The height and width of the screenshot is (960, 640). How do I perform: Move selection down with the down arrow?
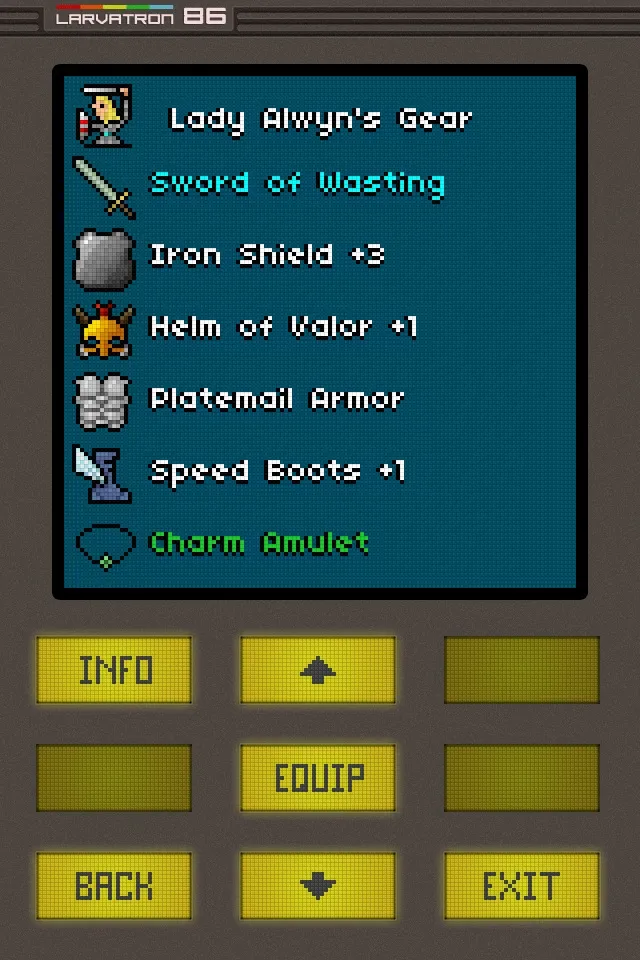coord(318,885)
